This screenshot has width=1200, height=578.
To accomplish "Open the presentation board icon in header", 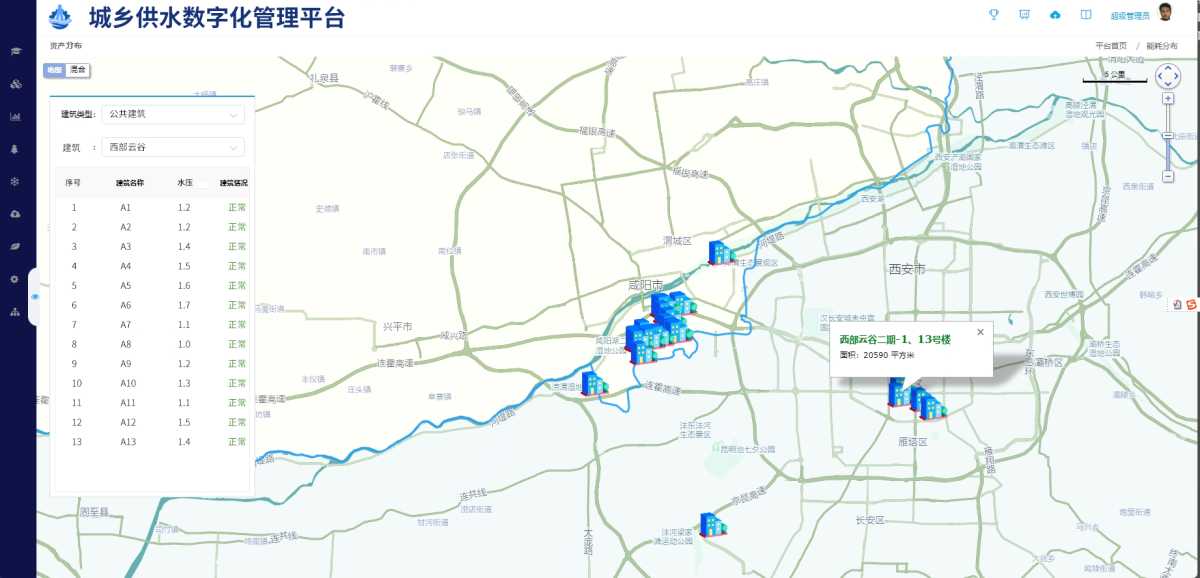I will [x=1024, y=14].
